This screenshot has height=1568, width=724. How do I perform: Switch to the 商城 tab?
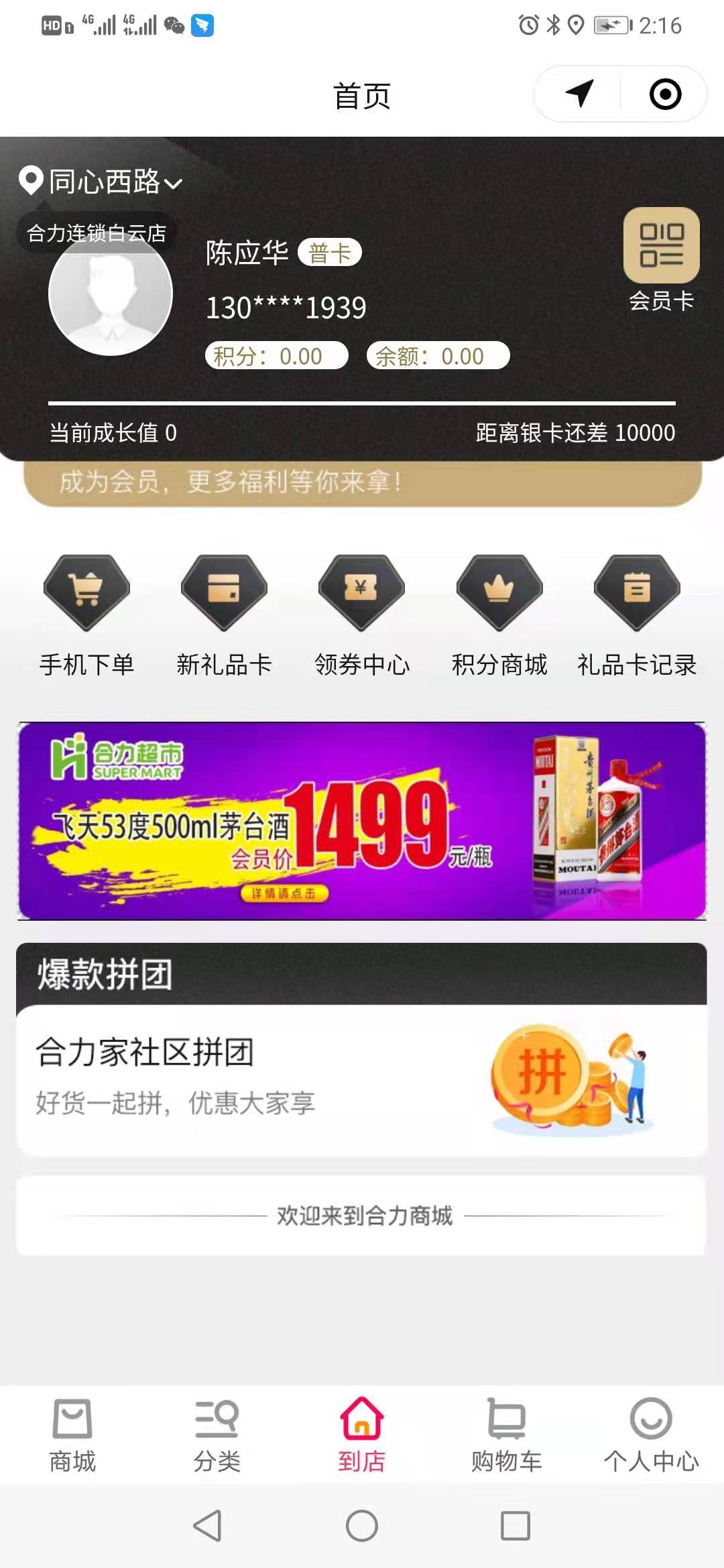pos(72,1435)
